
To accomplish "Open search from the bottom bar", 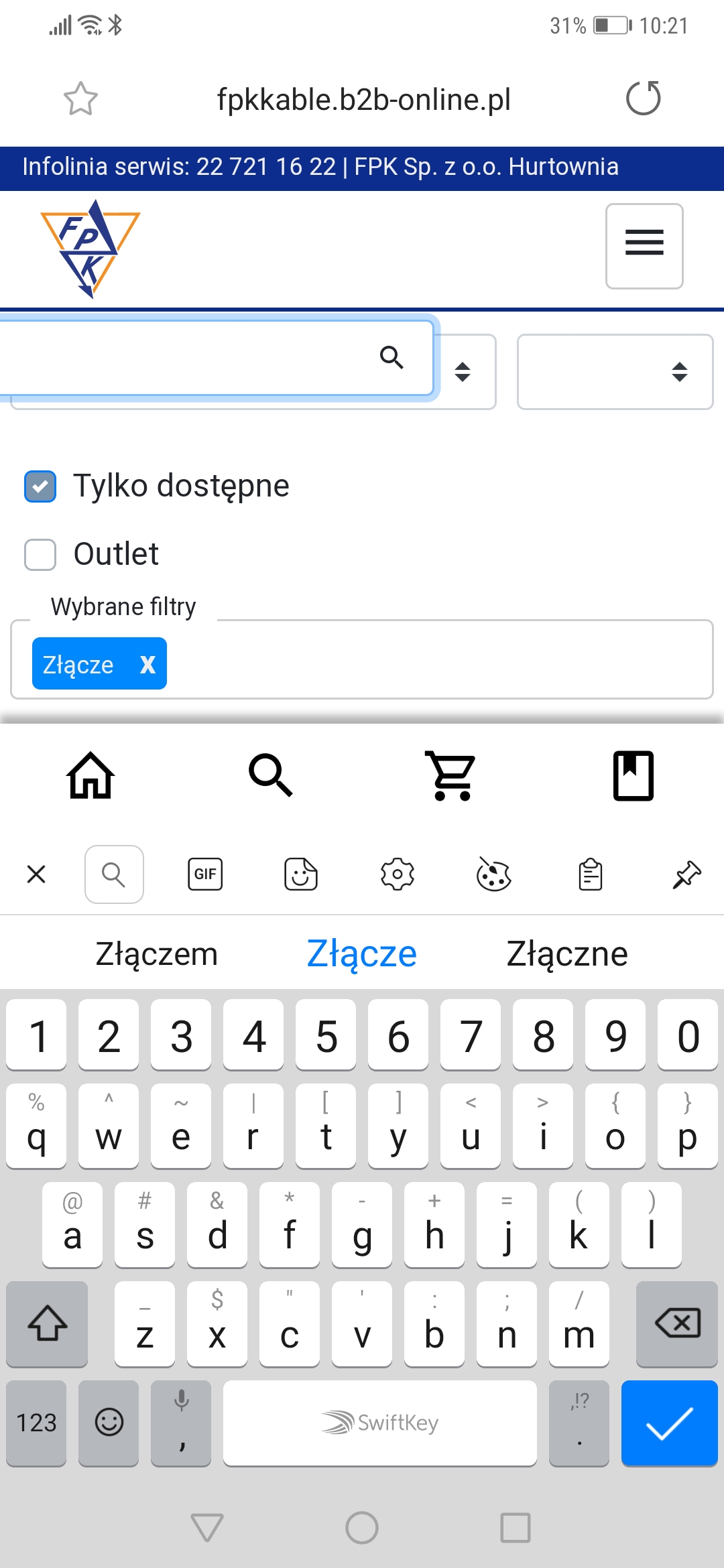I will click(271, 776).
